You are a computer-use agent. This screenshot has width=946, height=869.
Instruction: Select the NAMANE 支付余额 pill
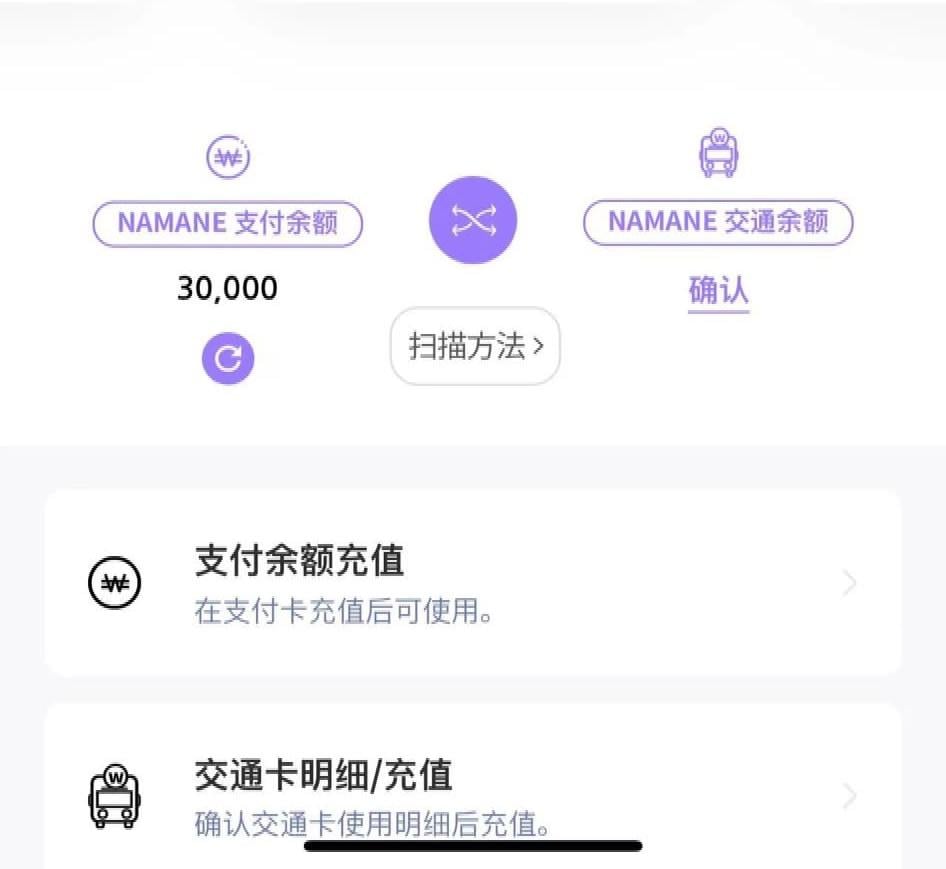227,223
